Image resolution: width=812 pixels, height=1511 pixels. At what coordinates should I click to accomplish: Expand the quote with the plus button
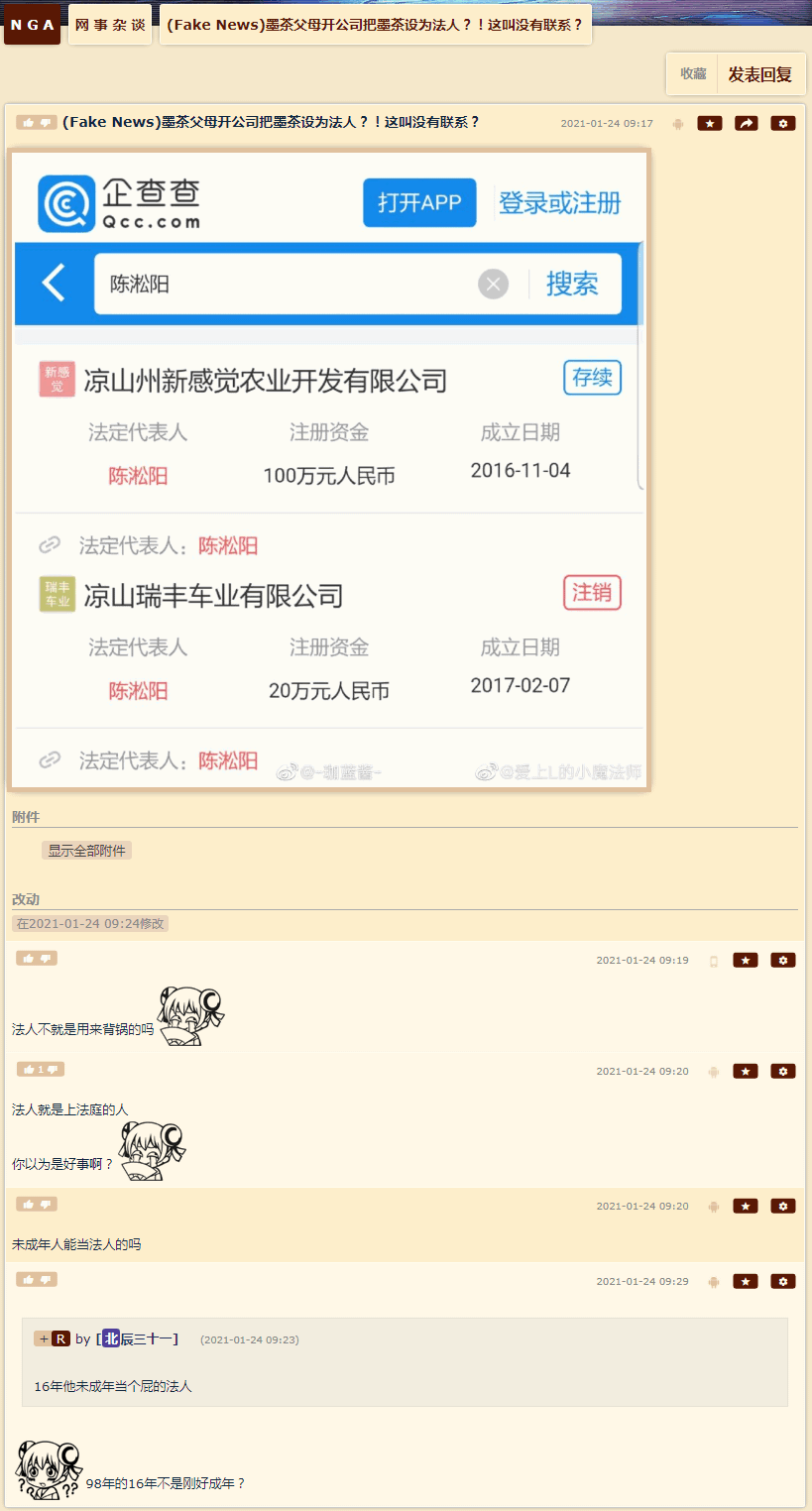coord(43,1338)
